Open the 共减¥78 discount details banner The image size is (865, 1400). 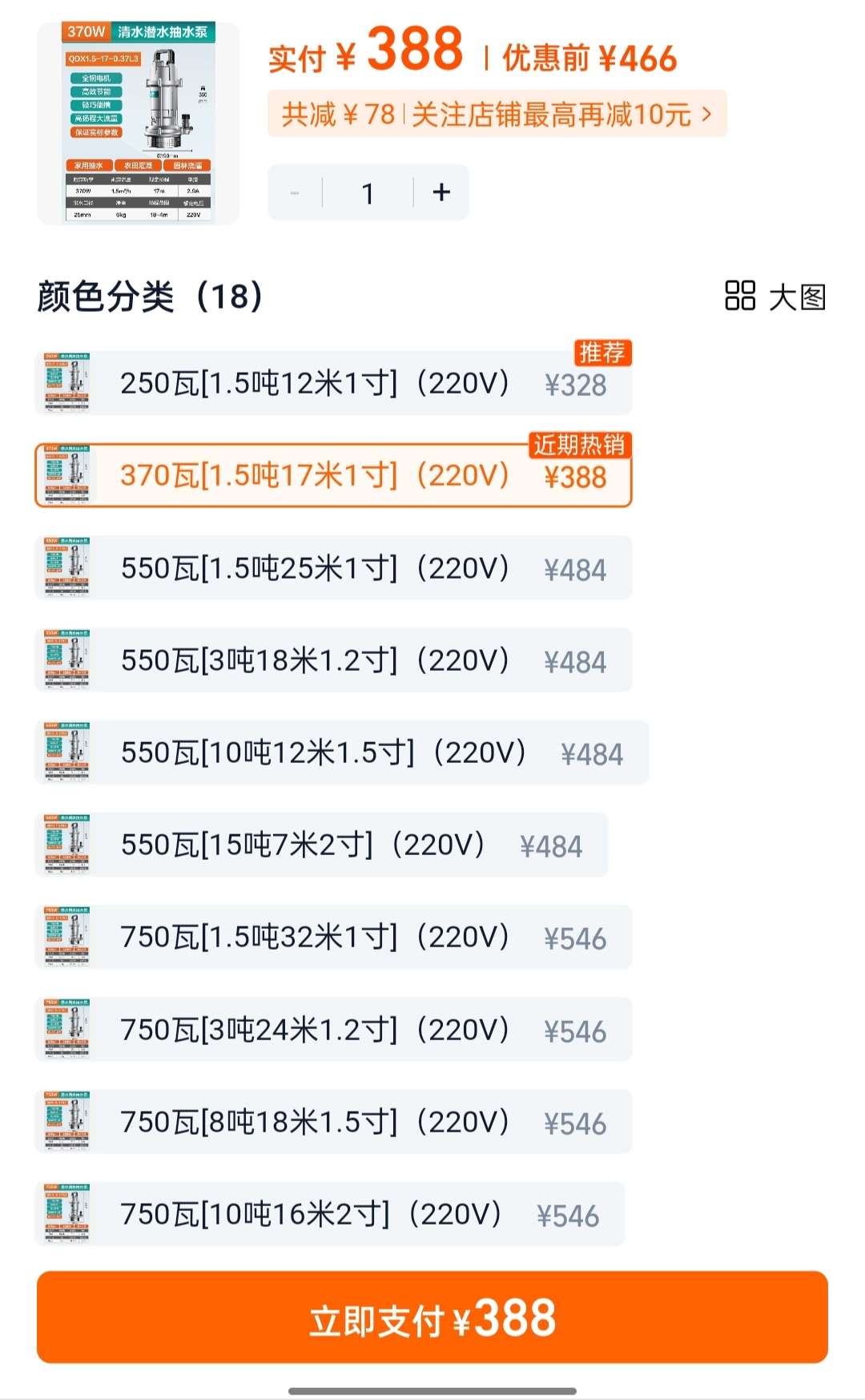click(497, 115)
